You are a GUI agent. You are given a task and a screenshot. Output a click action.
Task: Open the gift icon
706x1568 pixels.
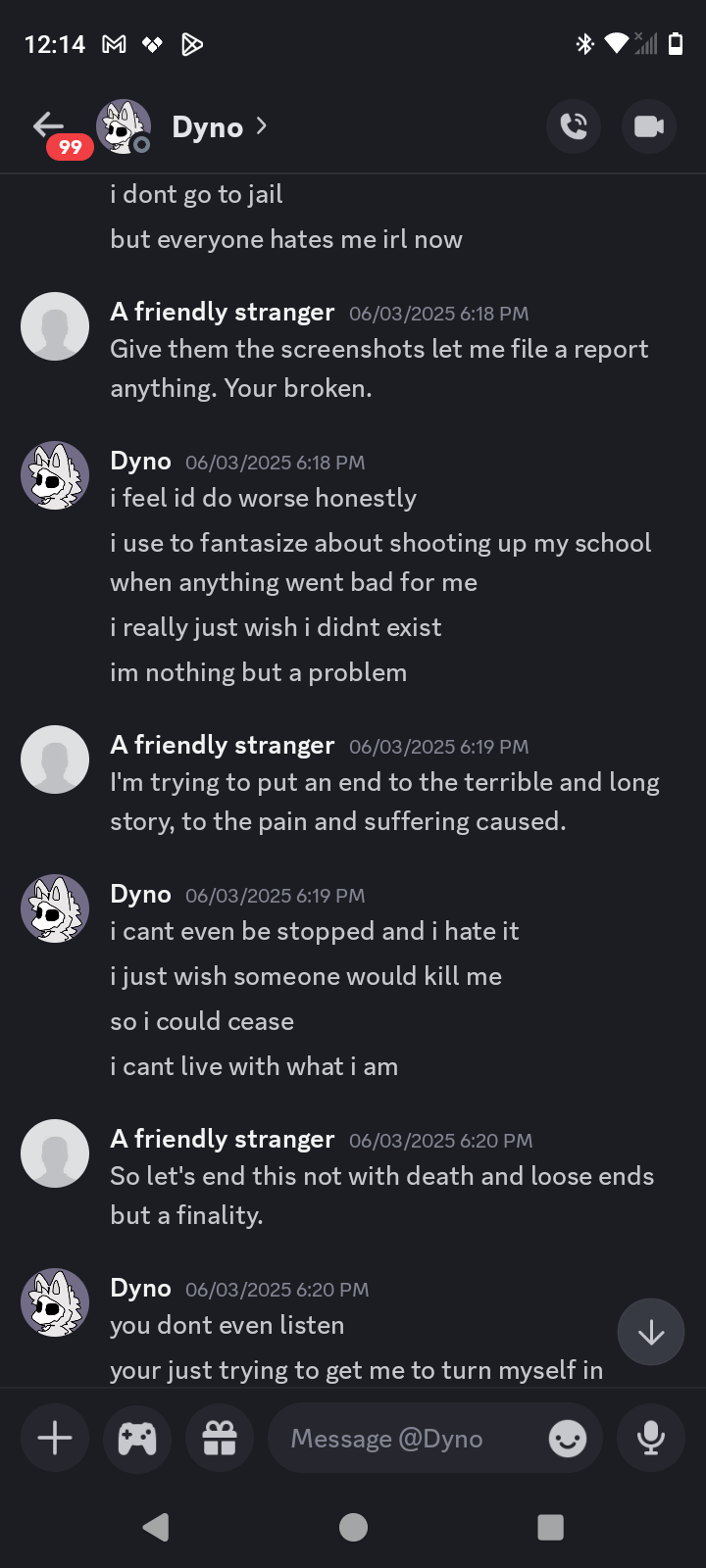click(x=220, y=1438)
